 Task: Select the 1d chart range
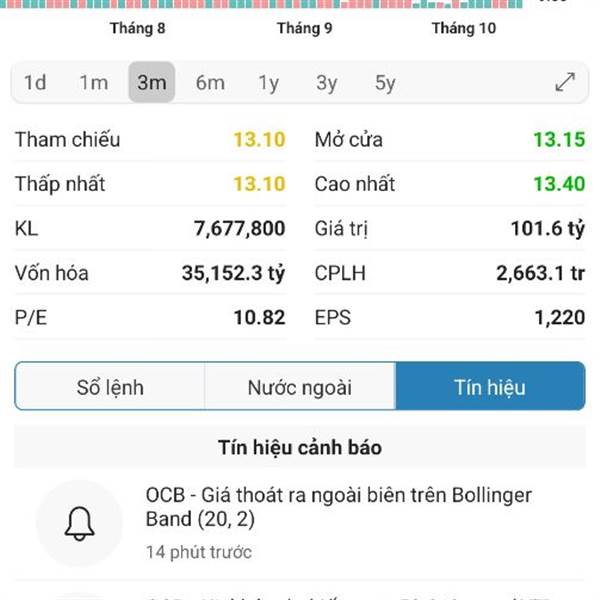[x=35, y=83]
